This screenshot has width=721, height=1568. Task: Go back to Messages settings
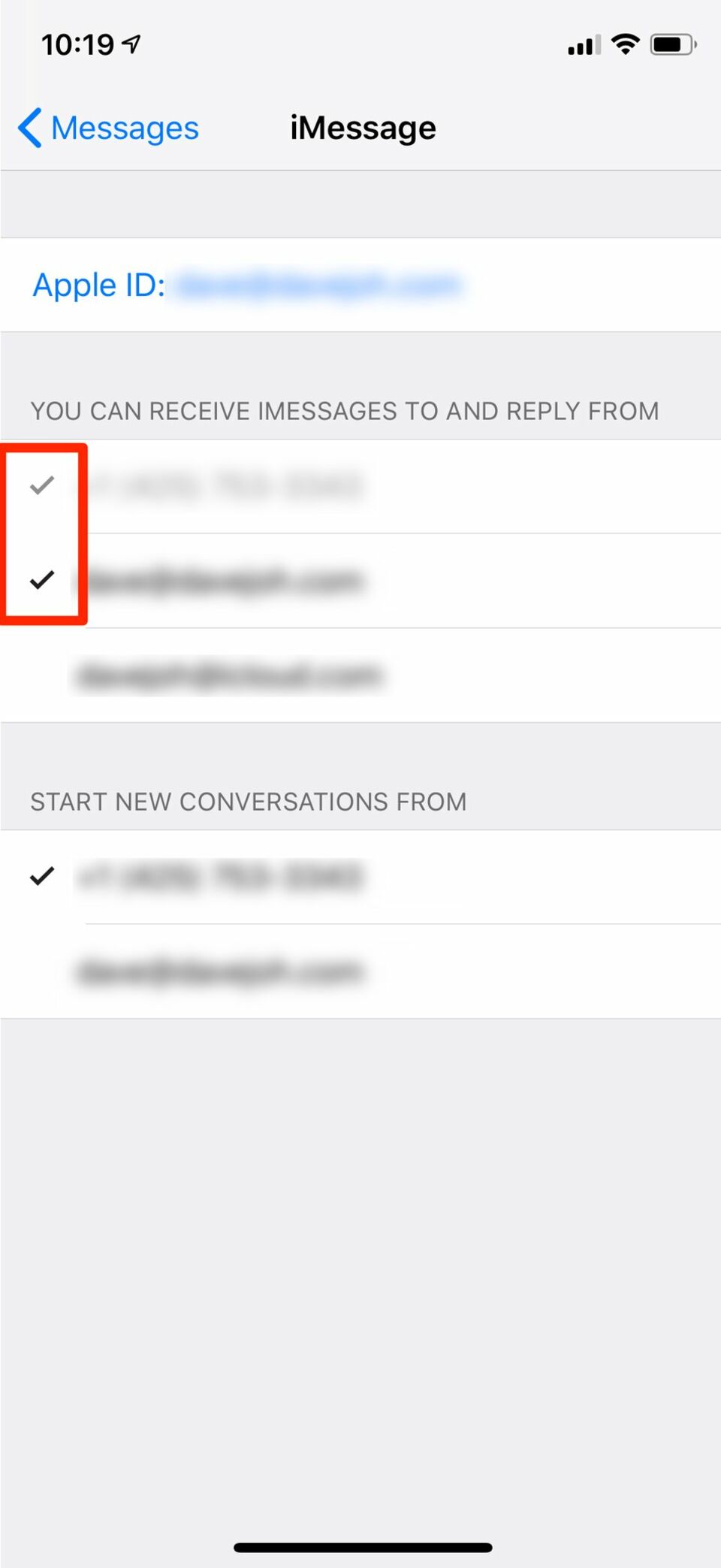109,128
